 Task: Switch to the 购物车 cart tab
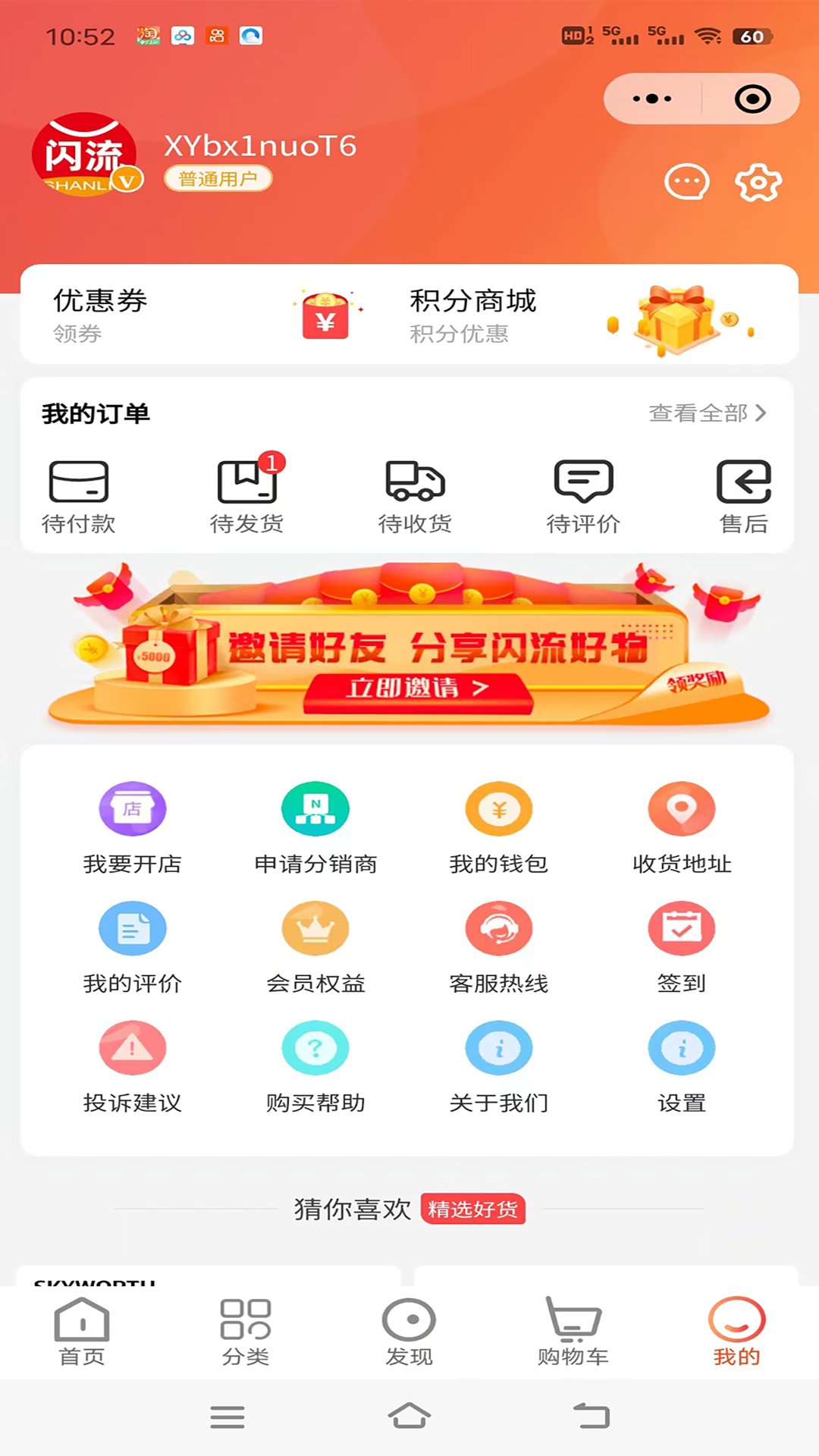click(573, 1331)
